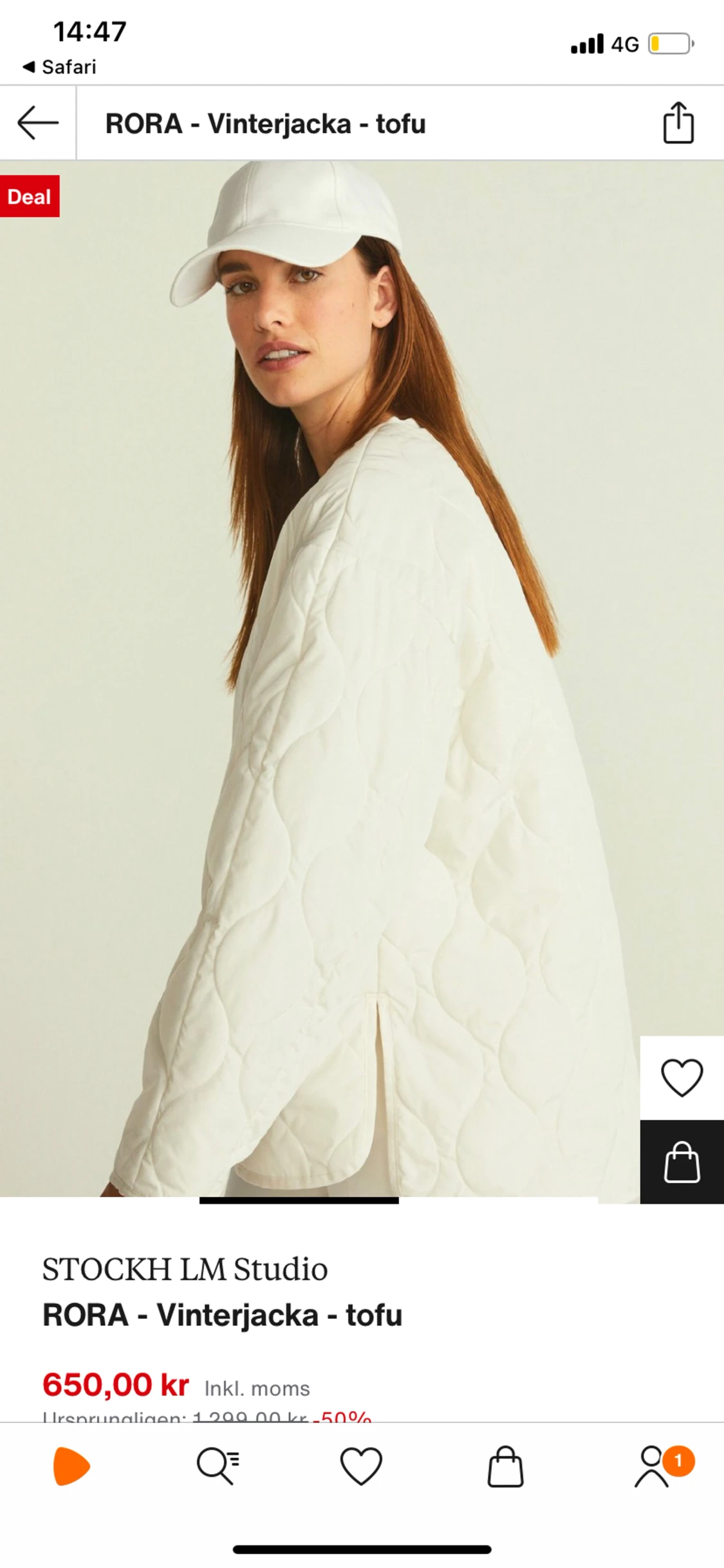Add jacket to wishlist with image heart
Screen dimensions: 724x1568
tap(682, 1077)
